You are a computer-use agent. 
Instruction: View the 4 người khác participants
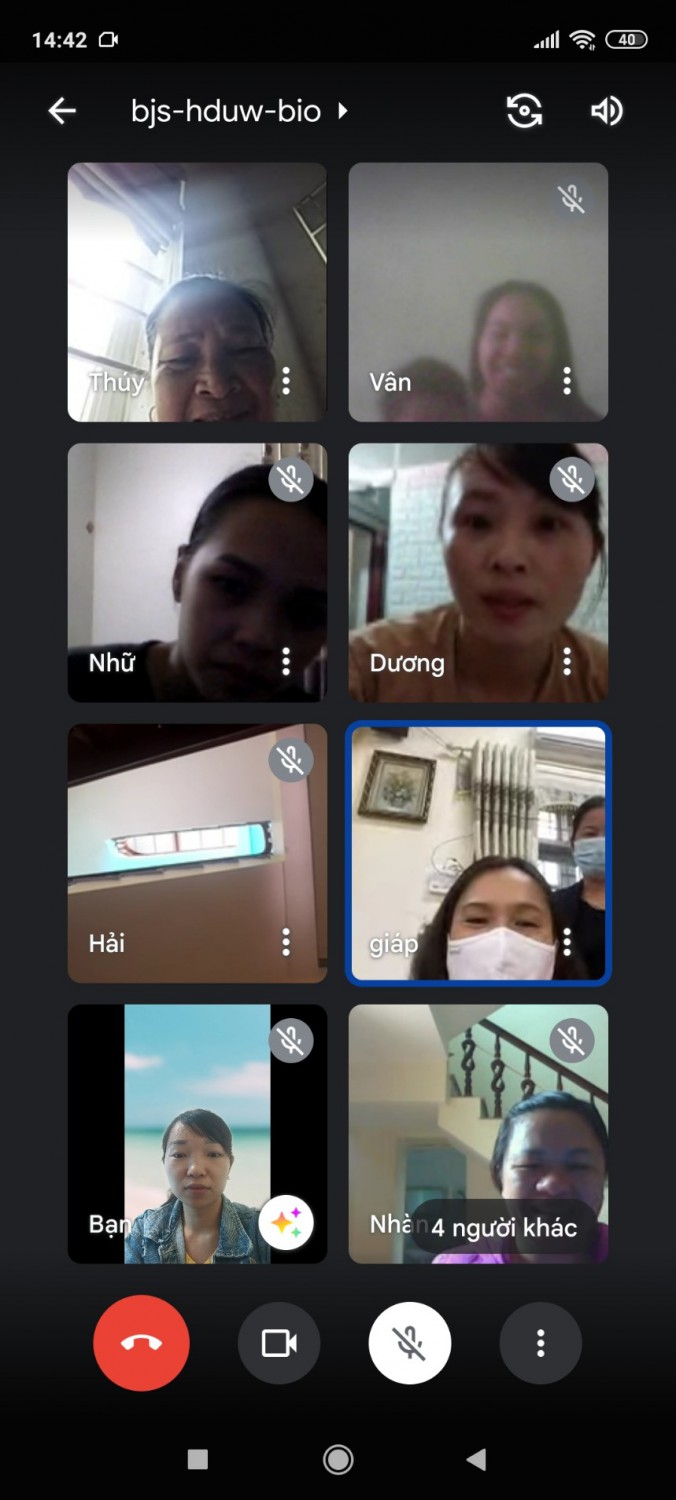pos(504,1227)
